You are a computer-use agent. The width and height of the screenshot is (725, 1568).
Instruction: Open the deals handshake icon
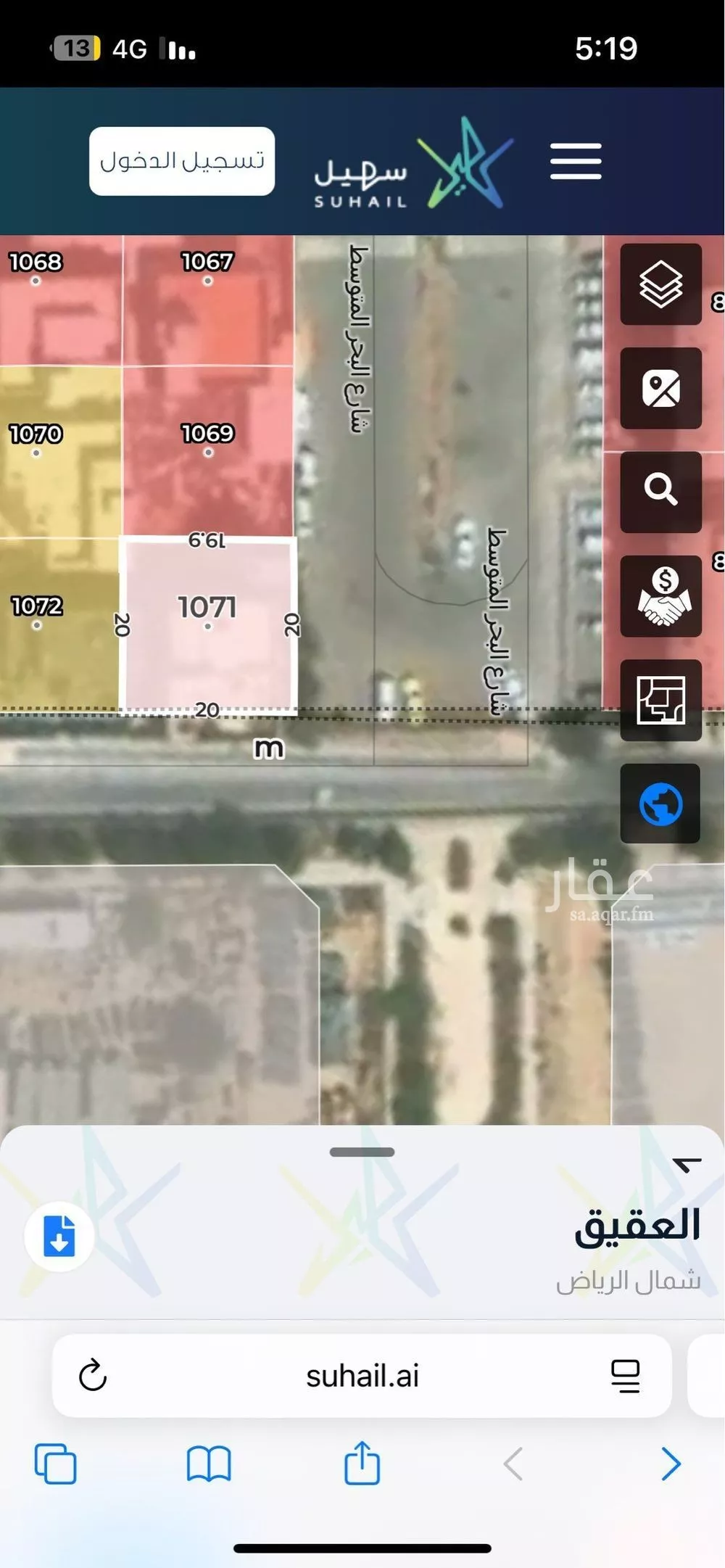[660, 596]
